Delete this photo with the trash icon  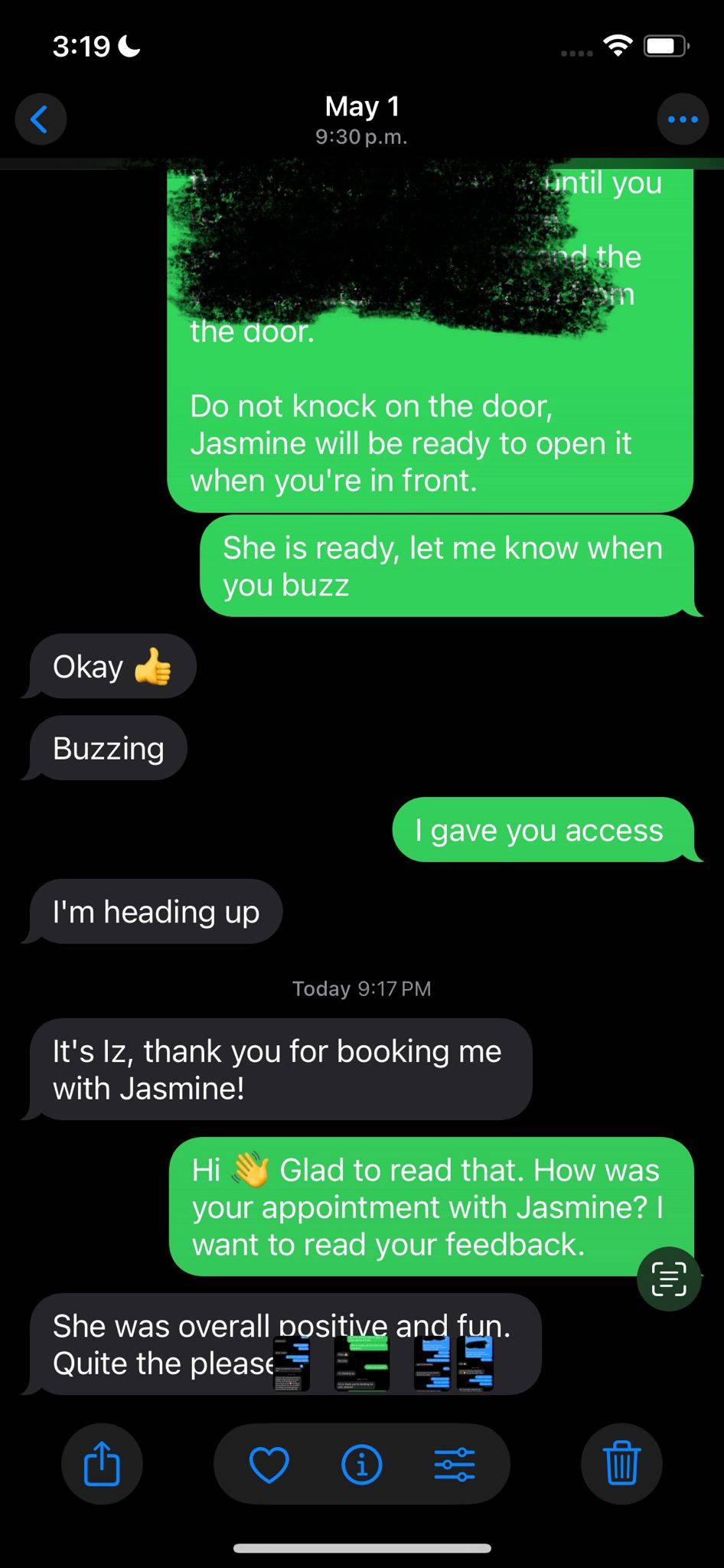(621, 1463)
